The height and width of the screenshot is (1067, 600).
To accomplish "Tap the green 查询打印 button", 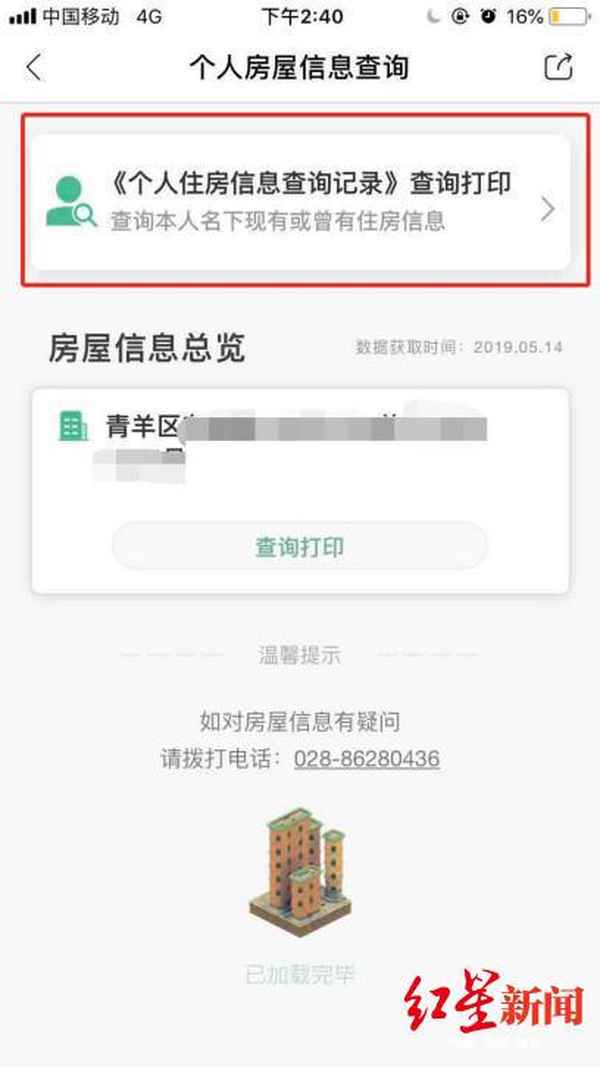I will pos(299,547).
